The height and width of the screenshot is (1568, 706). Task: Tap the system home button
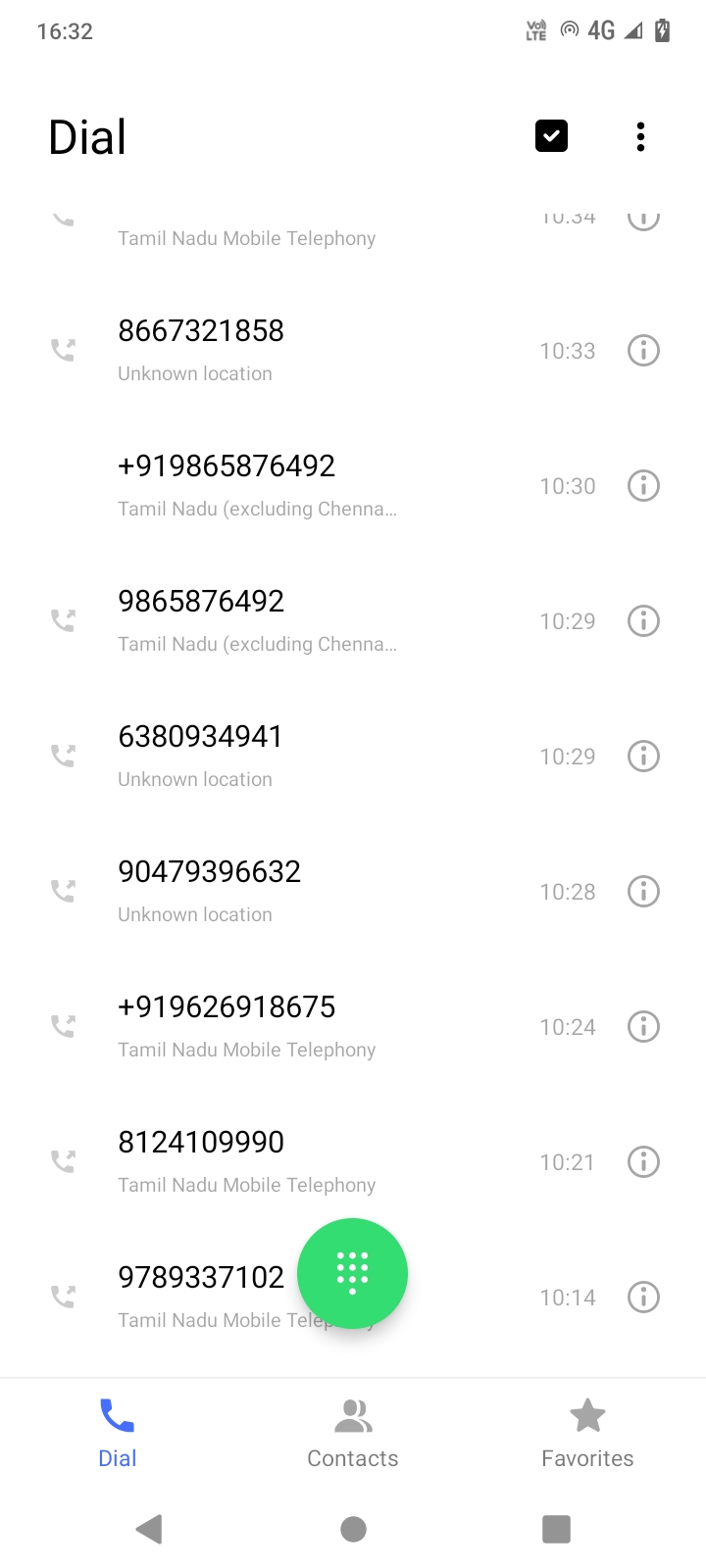[x=353, y=1529]
